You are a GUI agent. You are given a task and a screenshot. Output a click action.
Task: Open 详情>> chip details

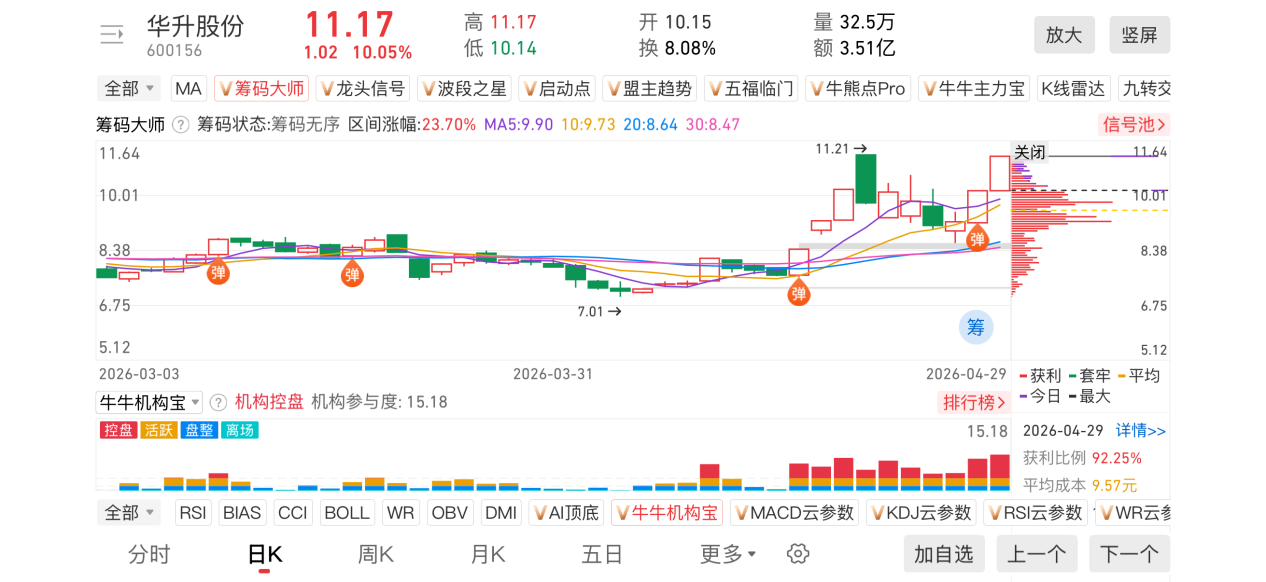coord(1141,431)
